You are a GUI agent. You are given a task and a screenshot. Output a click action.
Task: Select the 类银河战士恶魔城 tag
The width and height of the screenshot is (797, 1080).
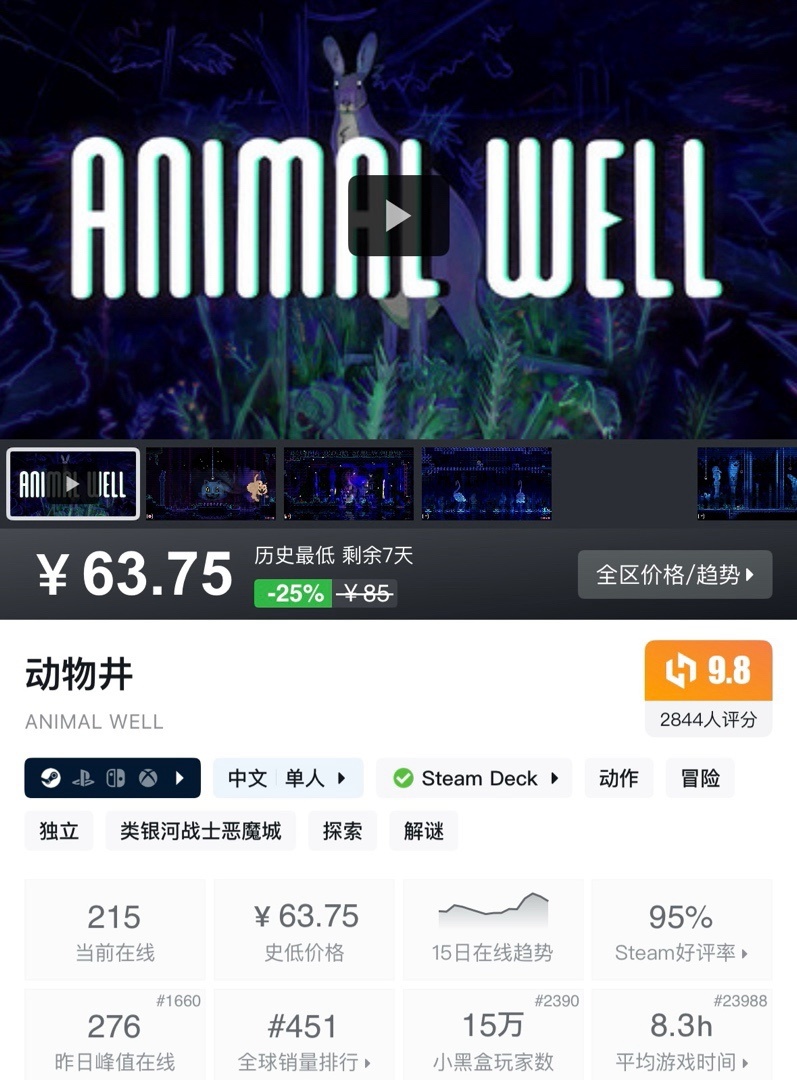click(201, 831)
